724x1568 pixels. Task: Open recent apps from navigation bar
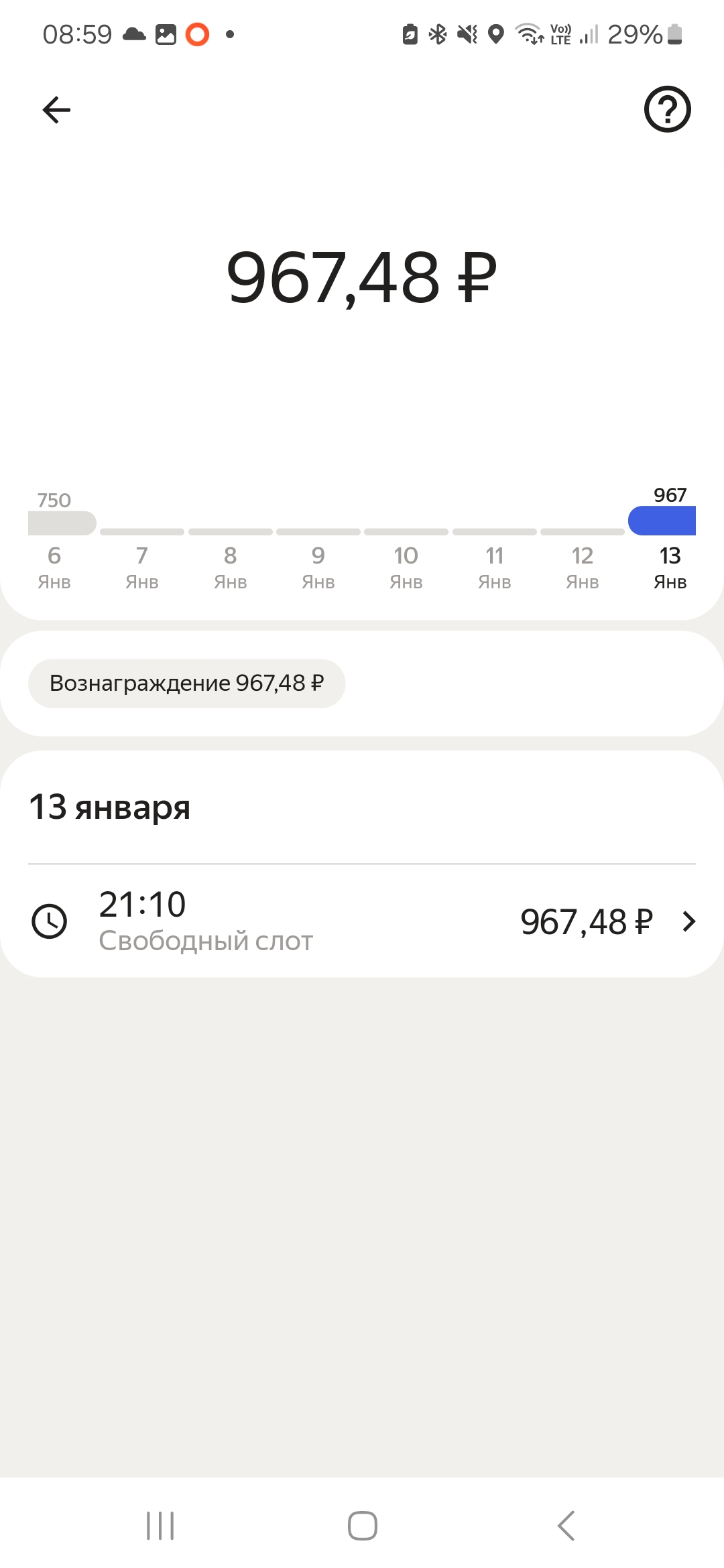pos(160,1526)
